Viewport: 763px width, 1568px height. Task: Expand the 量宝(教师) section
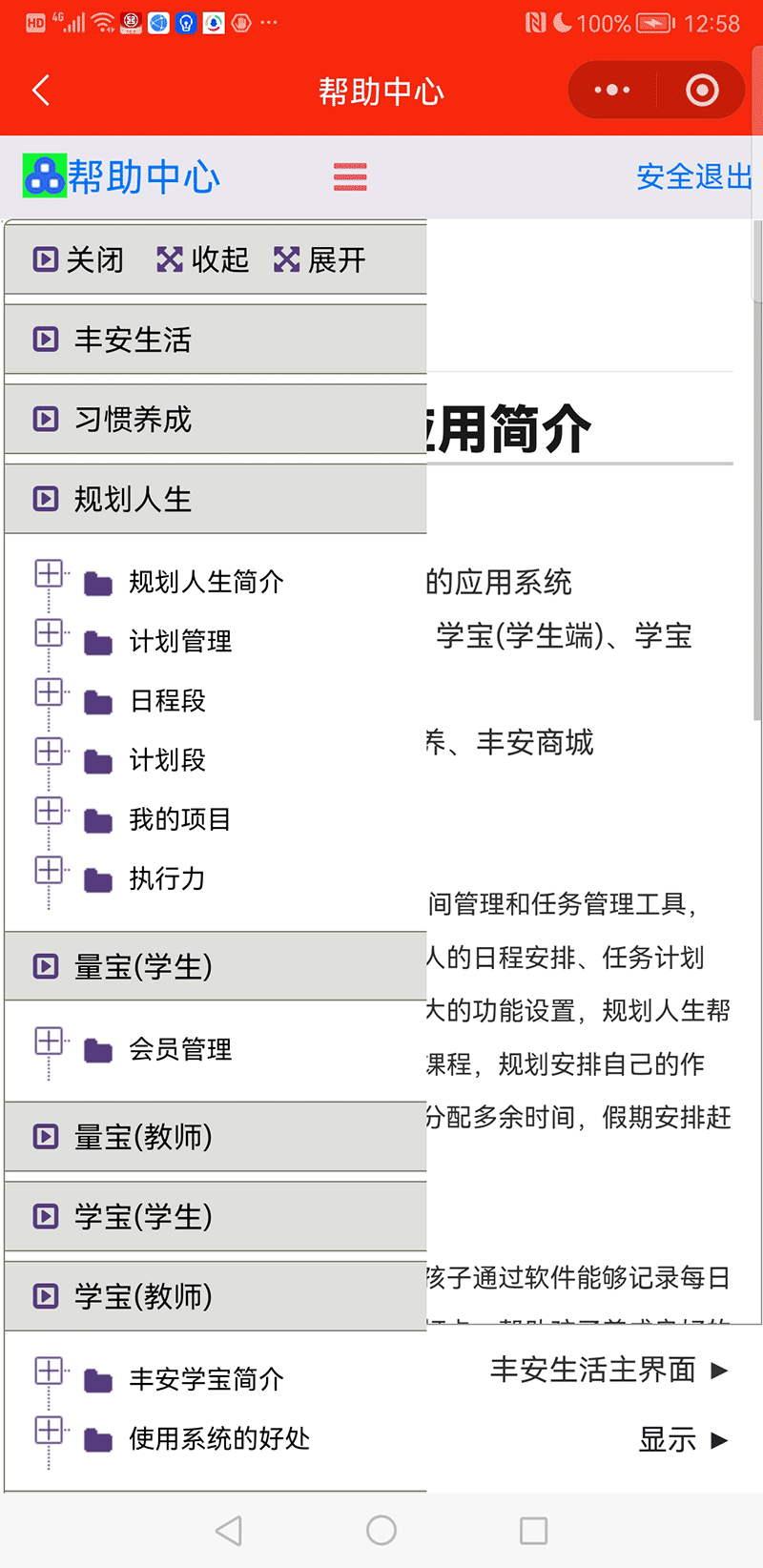point(143,1137)
